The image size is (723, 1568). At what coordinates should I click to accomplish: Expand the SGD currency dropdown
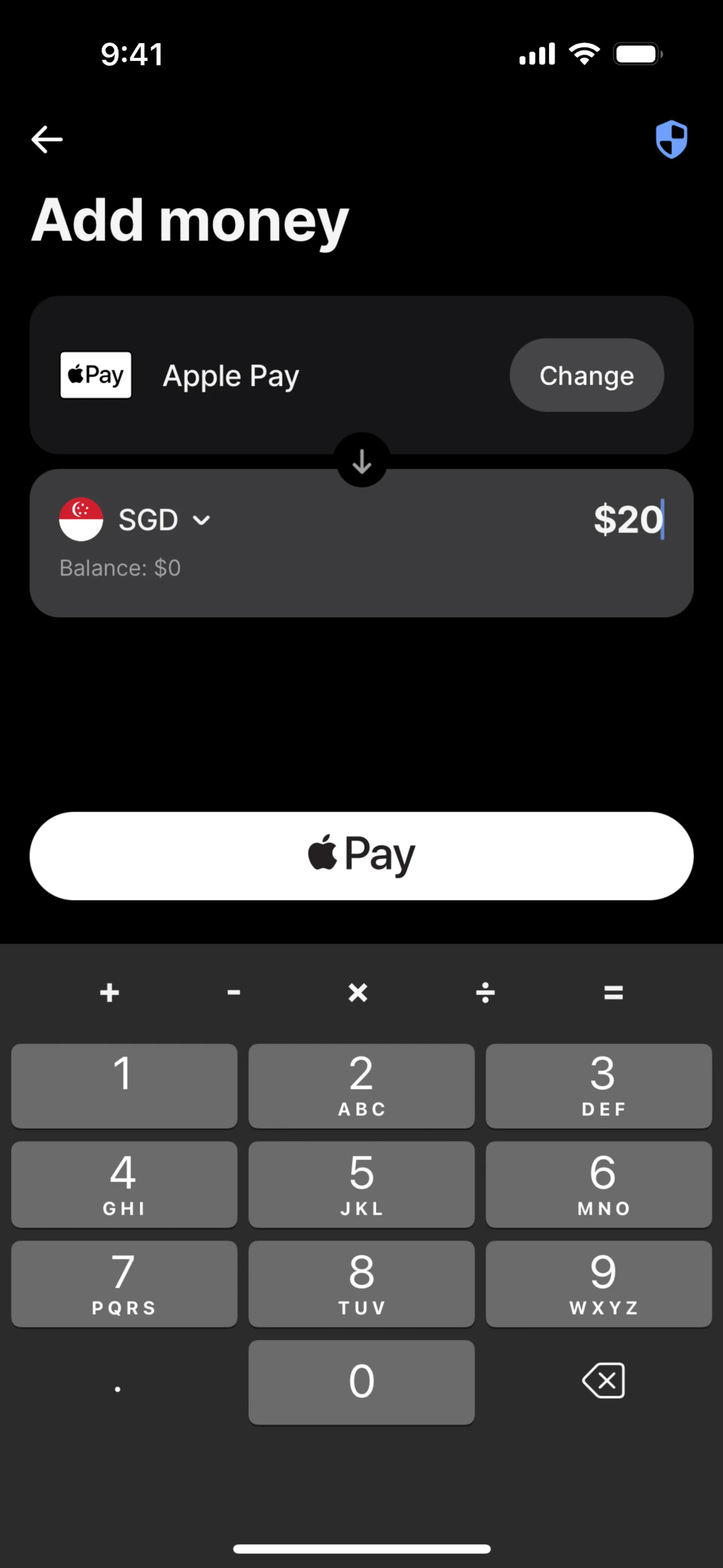pyautogui.click(x=164, y=520)
